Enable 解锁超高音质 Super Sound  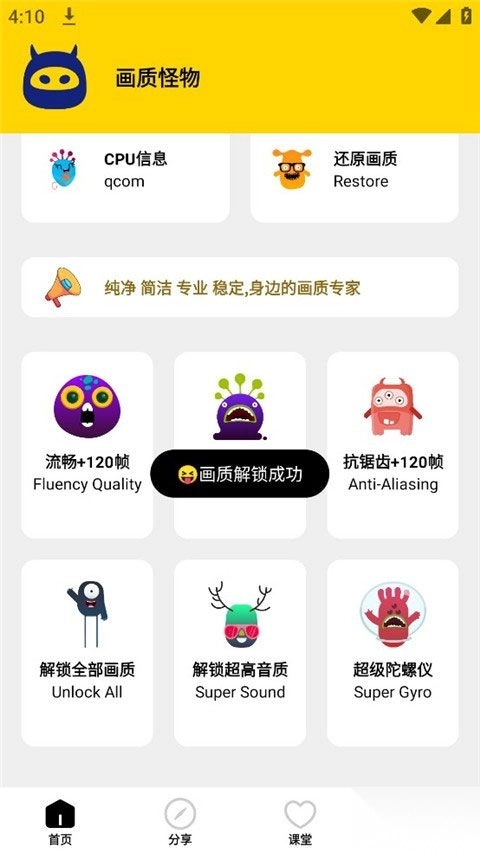pos(240,653)
